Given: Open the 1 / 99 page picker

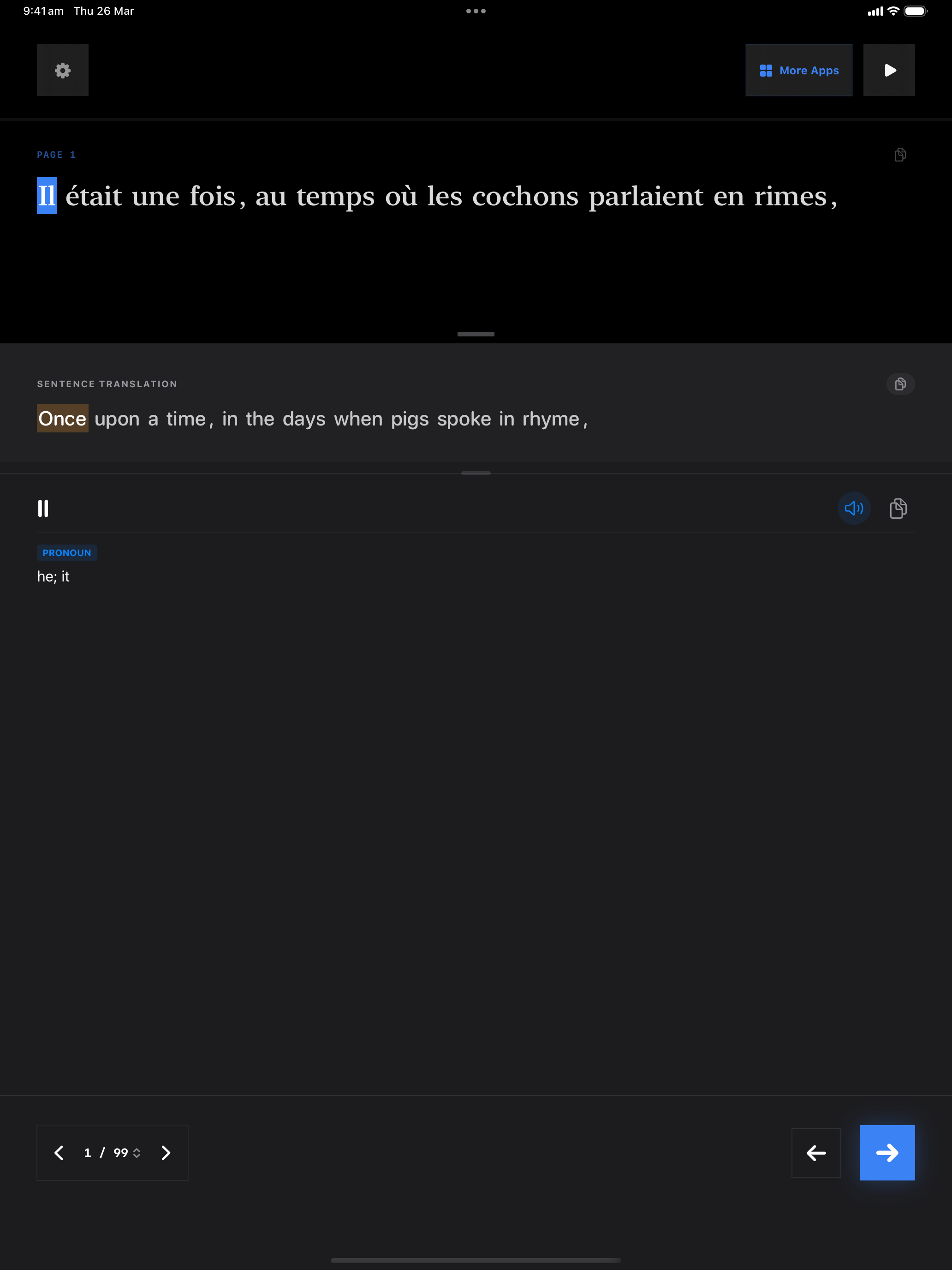Looking at the screenshot, I should click(113, 1152).
